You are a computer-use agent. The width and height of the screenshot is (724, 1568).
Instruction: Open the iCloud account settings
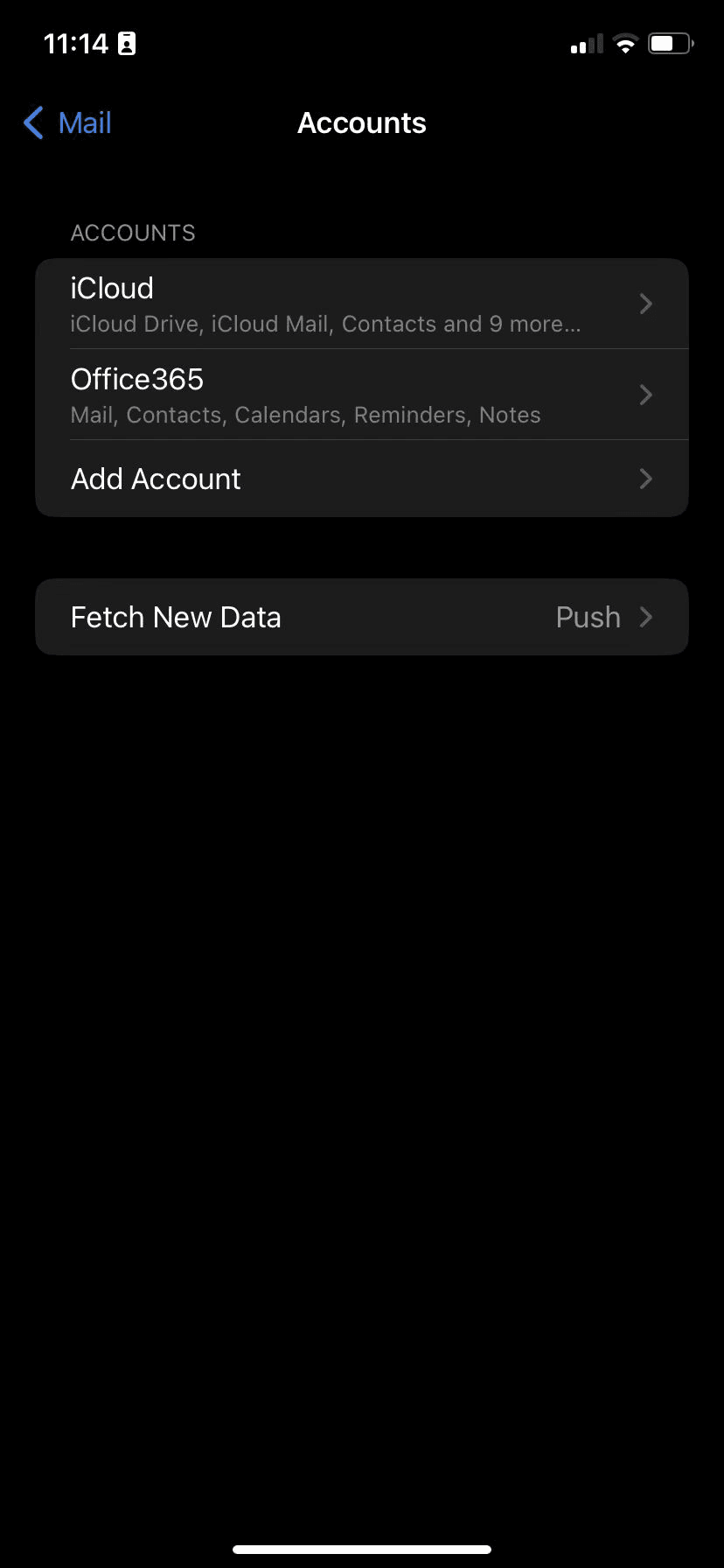[x=361, y=304]
